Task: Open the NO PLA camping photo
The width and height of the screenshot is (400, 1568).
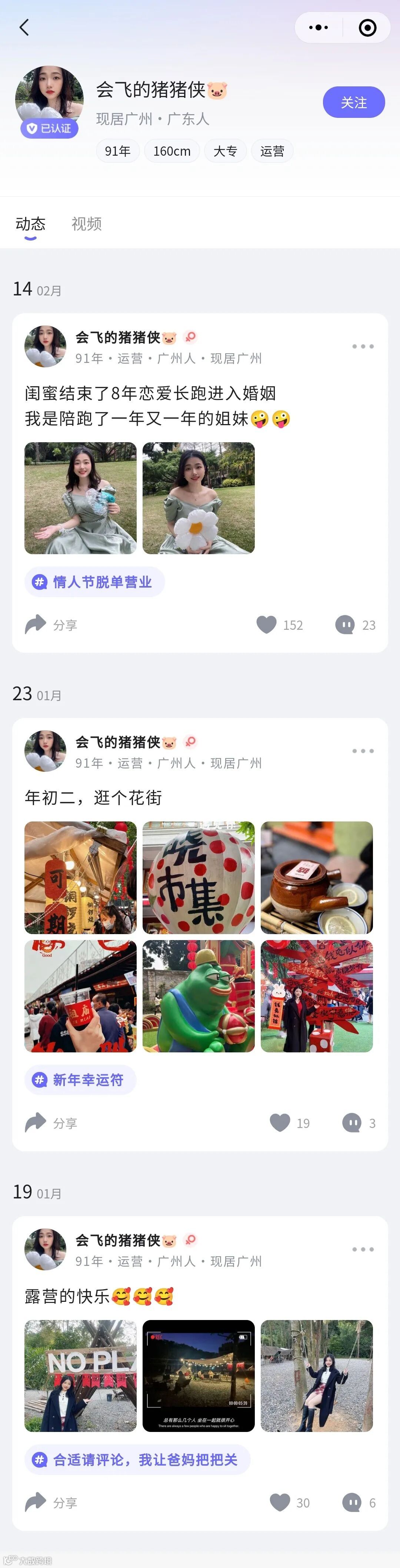Action: [80, 1376]
